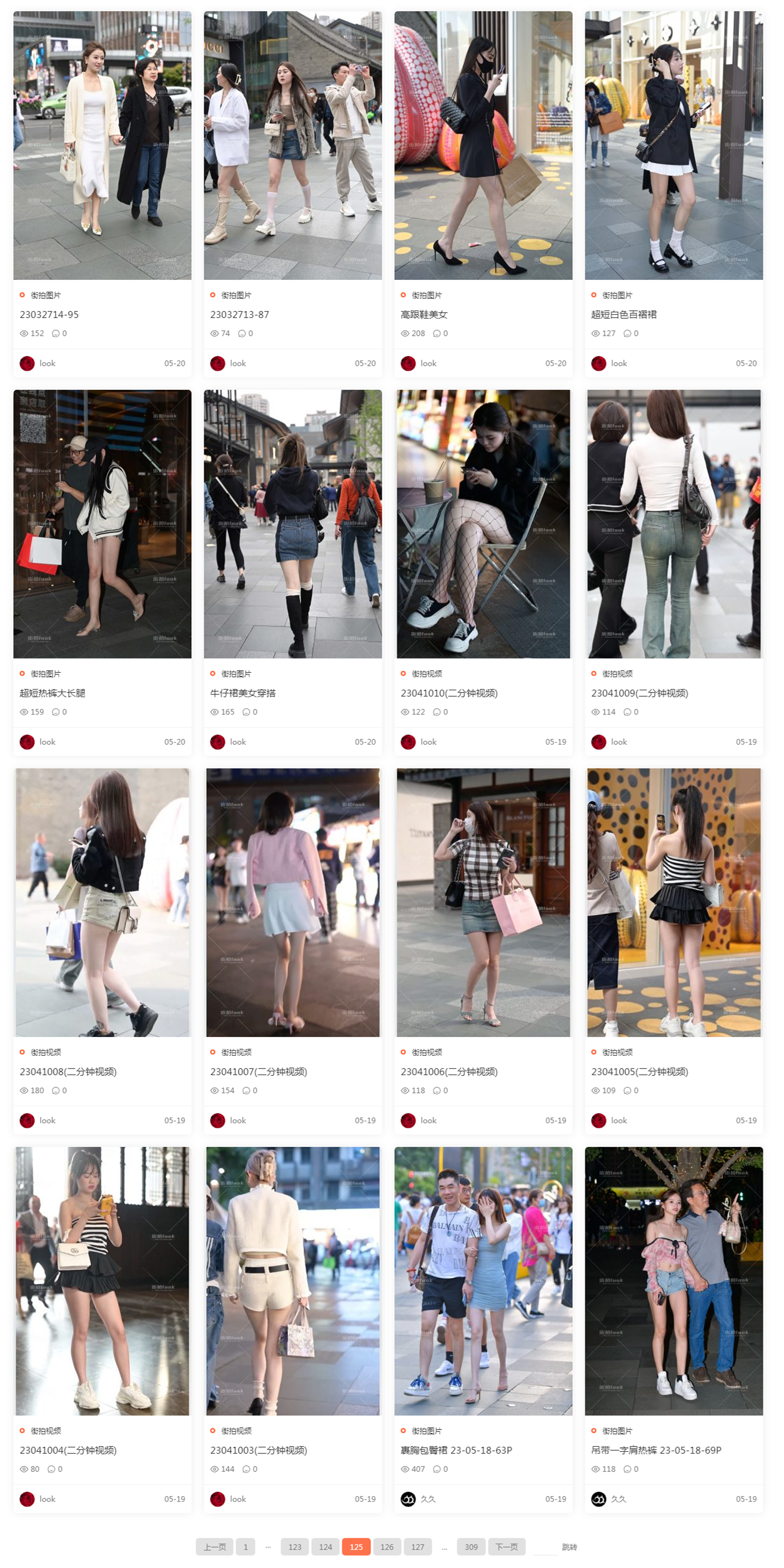Open the 吊带一字肩热裤 23-05-18-69P post

pos(657,1451)
